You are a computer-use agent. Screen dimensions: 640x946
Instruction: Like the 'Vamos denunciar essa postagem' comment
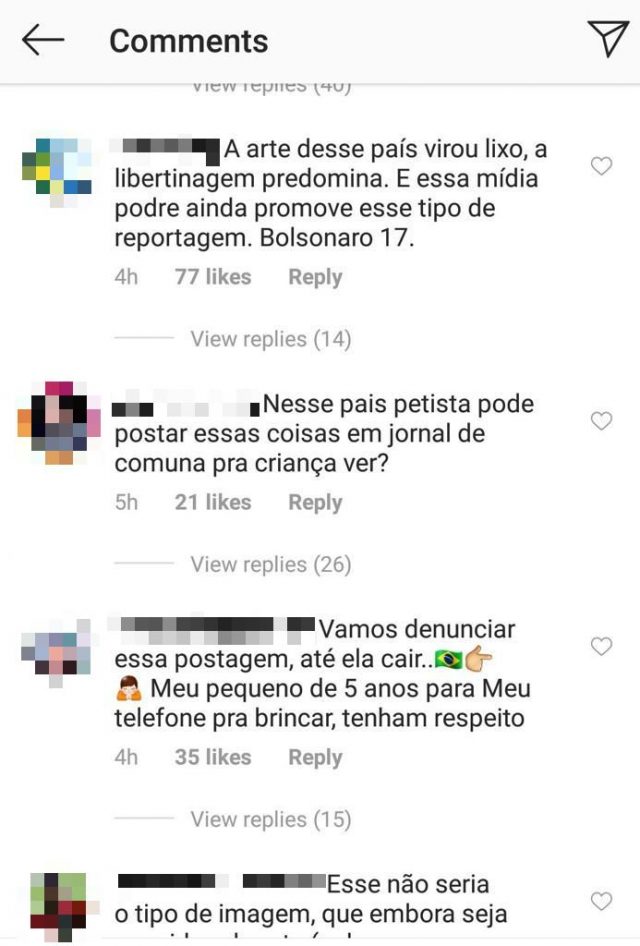coord(601,647)
